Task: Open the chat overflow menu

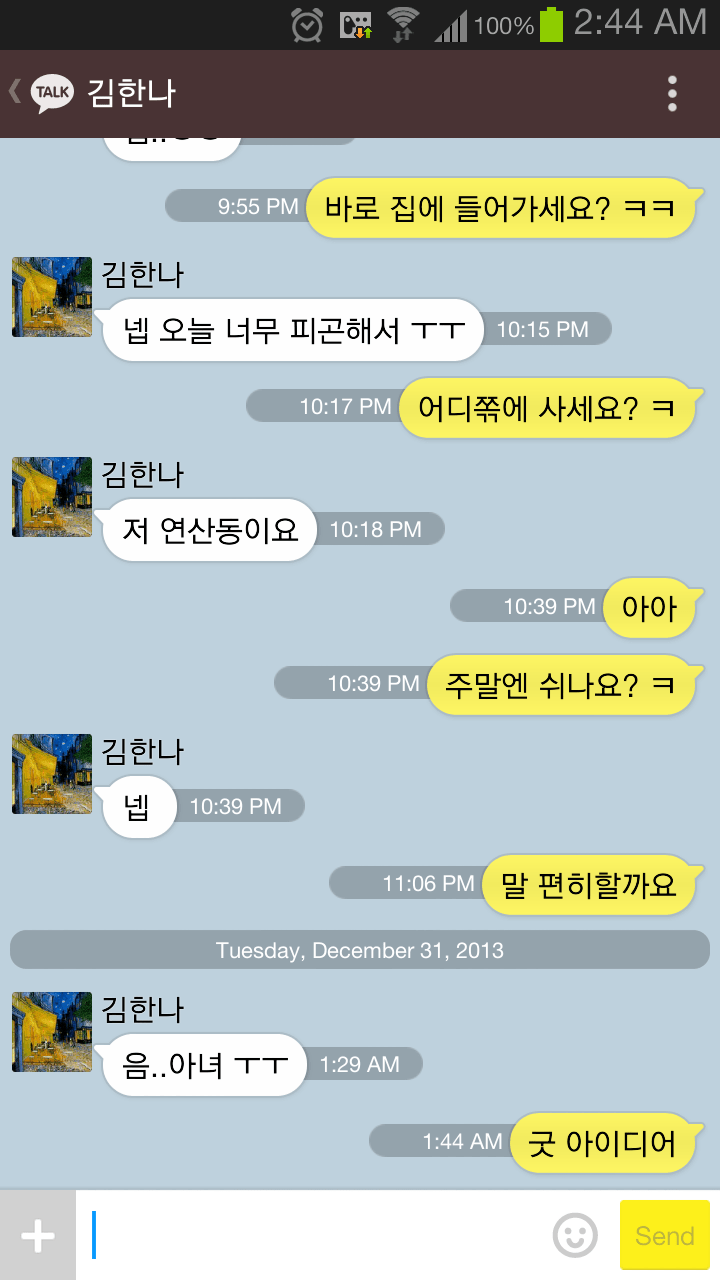Action: pos(672,94)
